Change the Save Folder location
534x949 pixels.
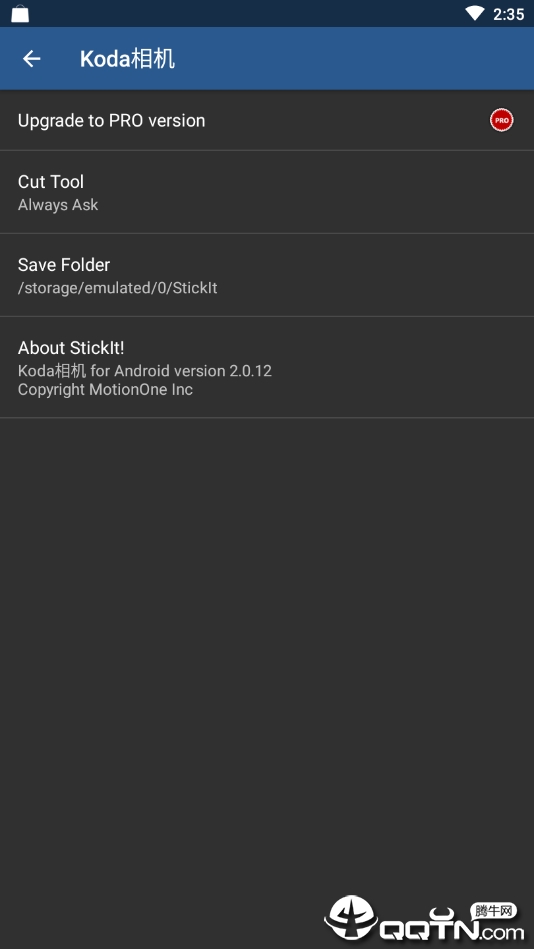pos(267,275)
